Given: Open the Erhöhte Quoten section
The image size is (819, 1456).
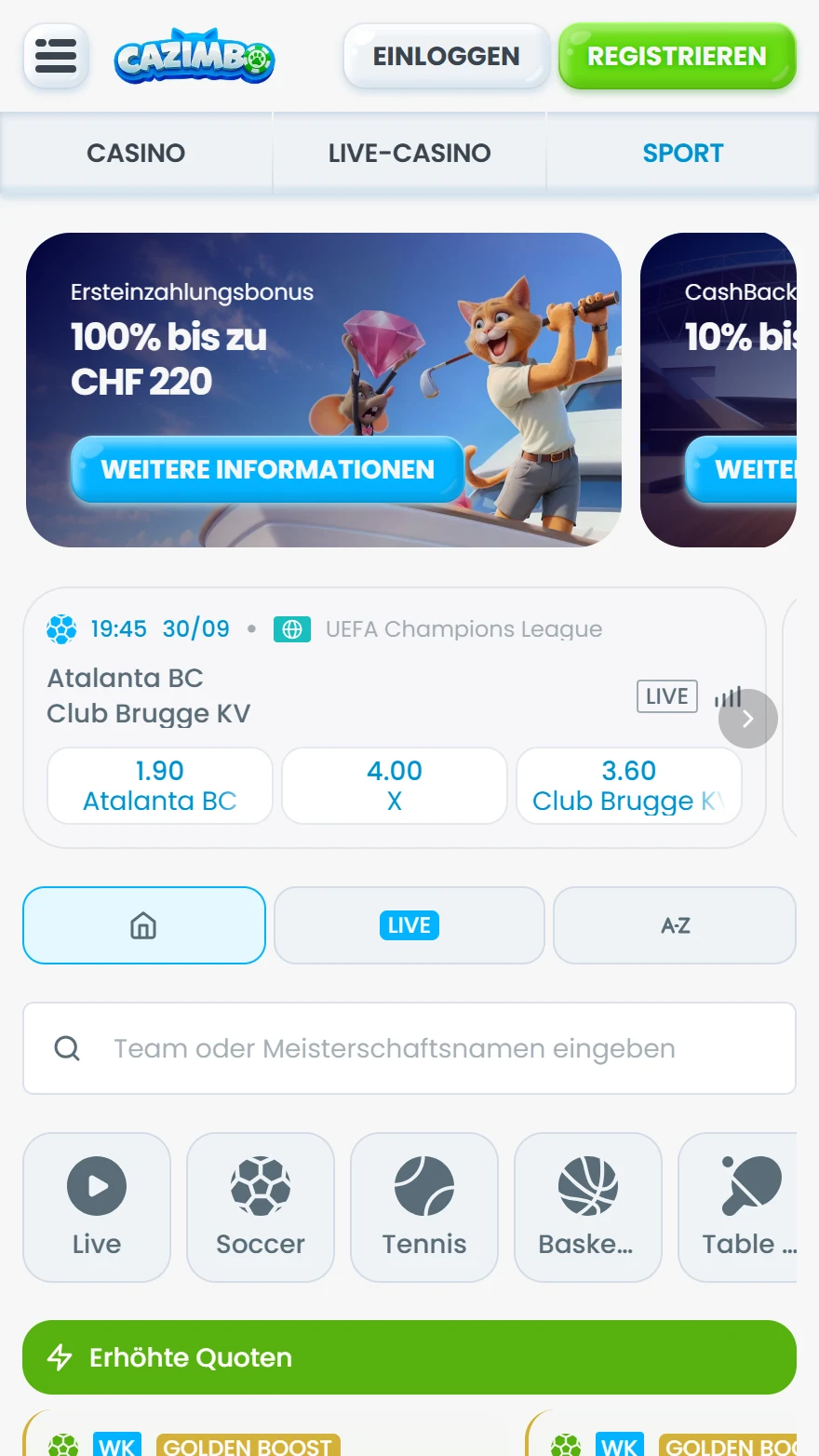Looking at the screenshot, I should point(409,1357).
